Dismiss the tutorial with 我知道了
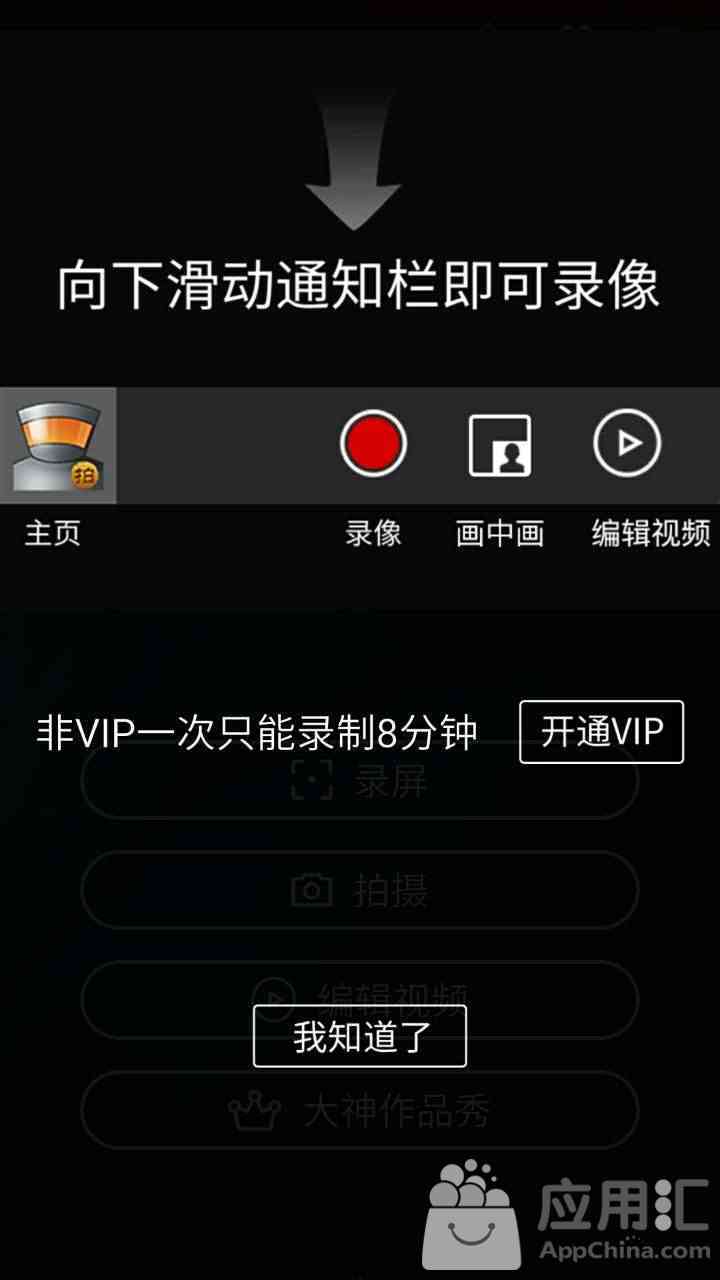 point(360,1036)
